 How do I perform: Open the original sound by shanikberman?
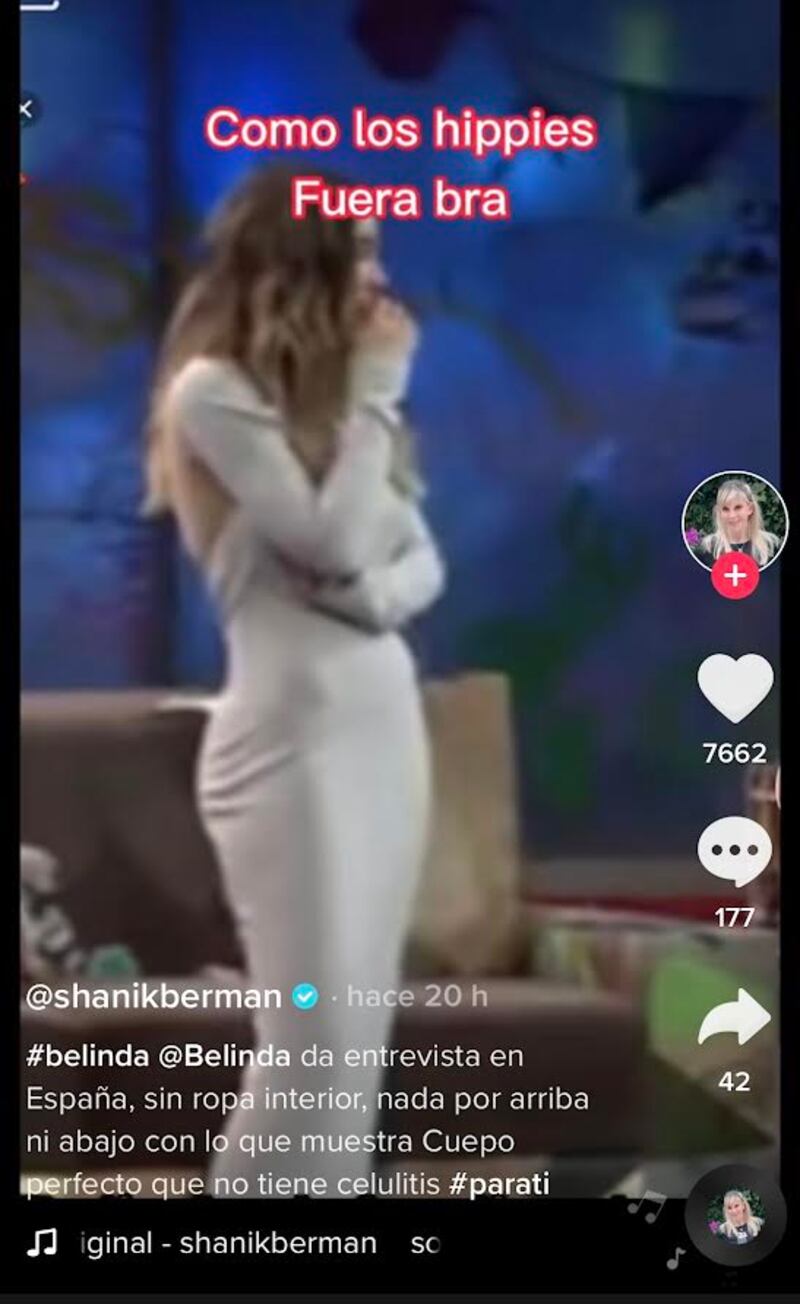click(x=228, y=1243)
